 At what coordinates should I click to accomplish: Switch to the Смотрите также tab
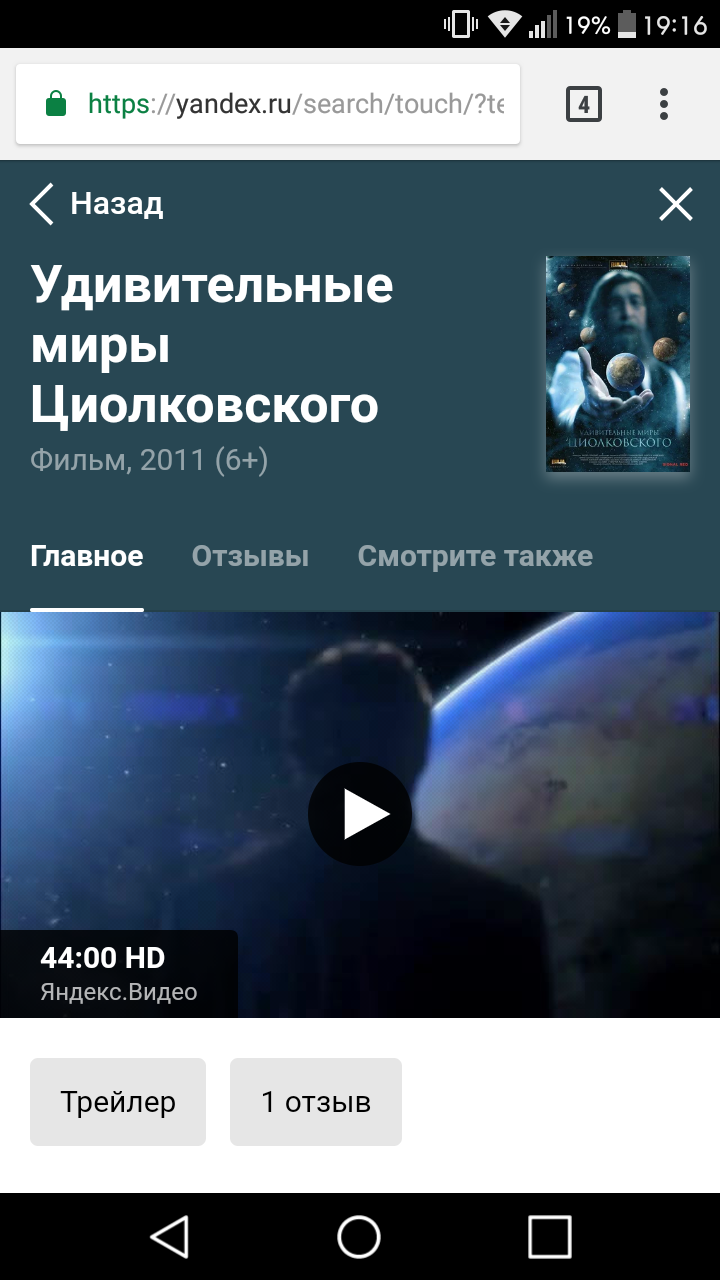click(475, 556)
